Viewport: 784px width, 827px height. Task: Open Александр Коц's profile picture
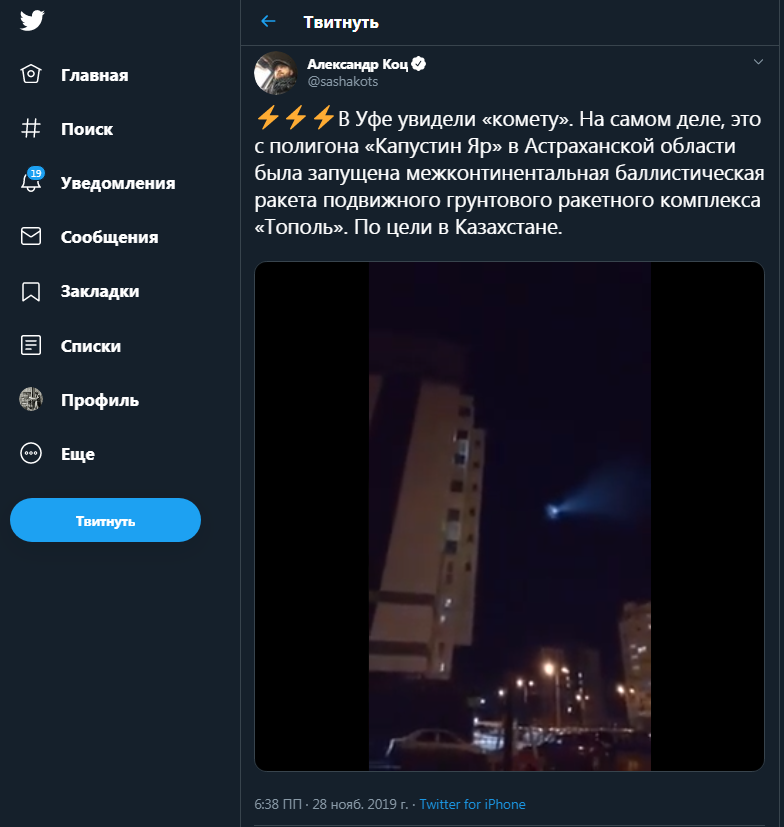tap(275, 73)
